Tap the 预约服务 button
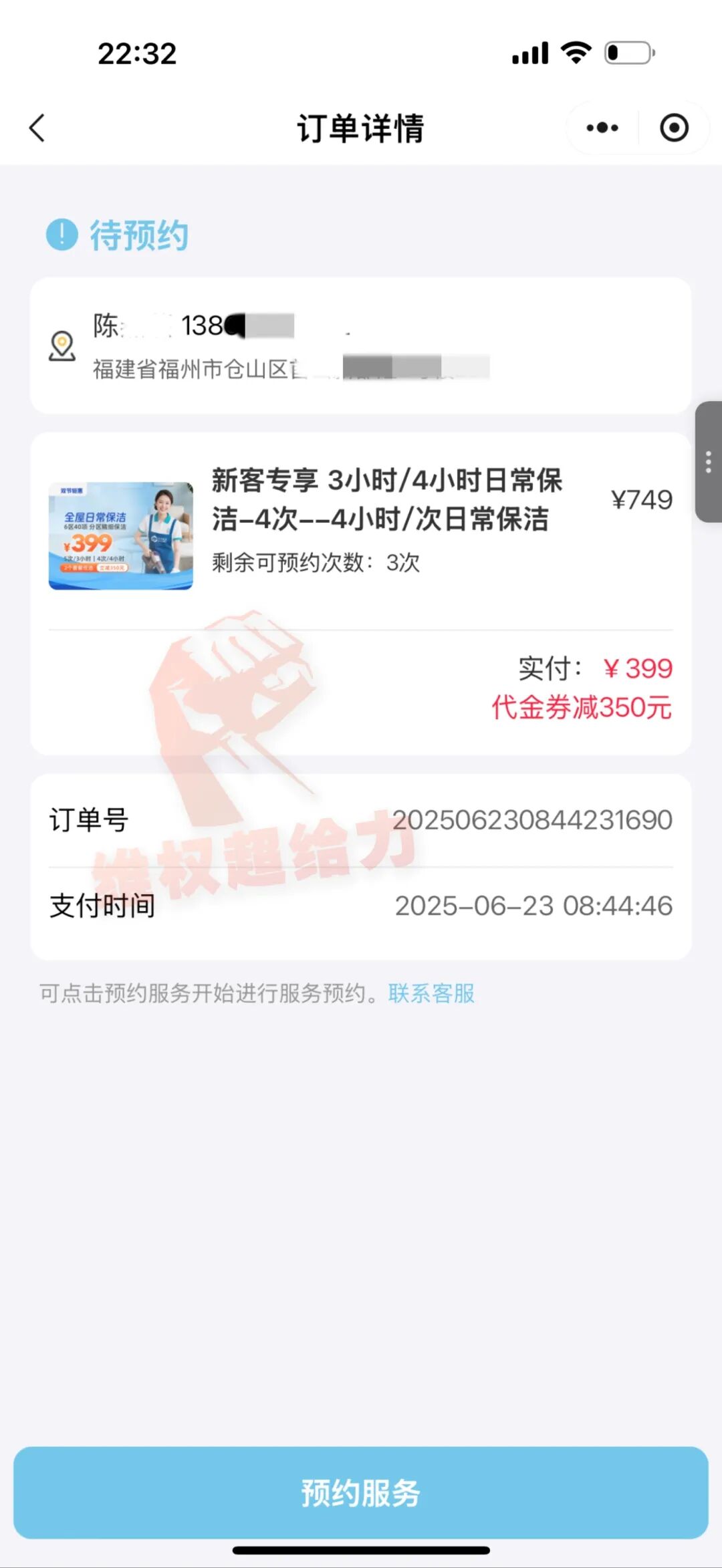 point(361,1492)
